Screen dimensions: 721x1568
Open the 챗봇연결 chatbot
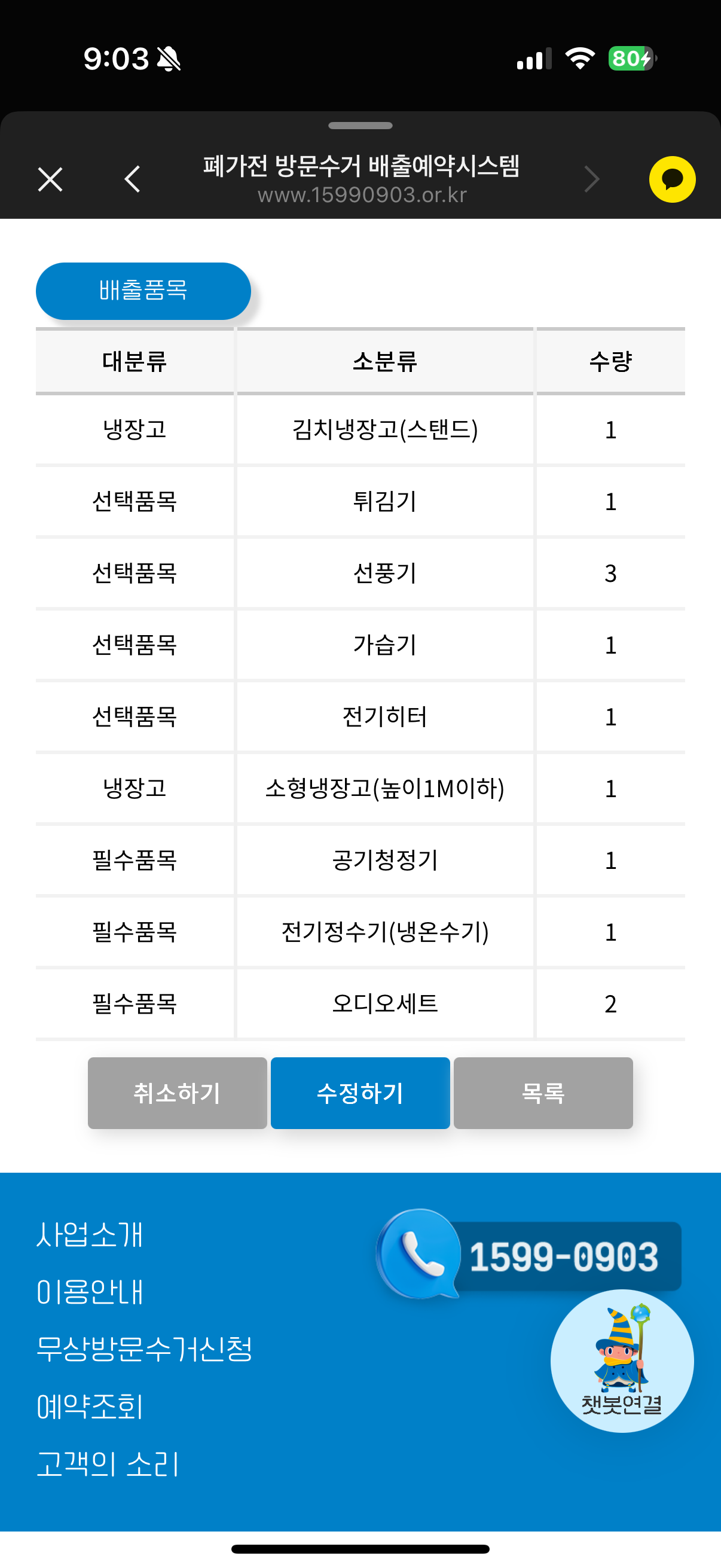tap(621, 1360)
